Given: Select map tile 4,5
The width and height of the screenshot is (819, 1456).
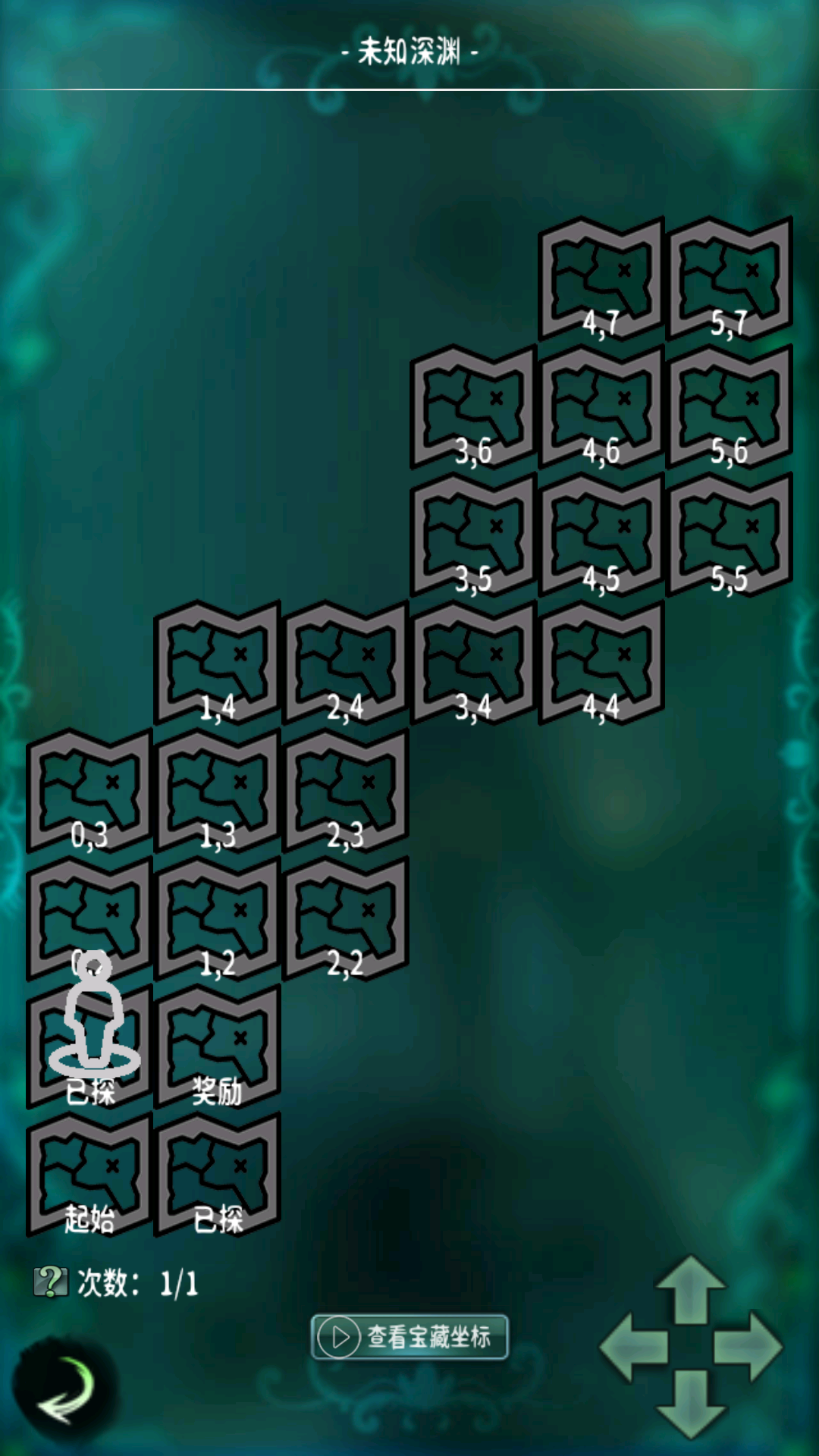Looking at the screenshot, I should coord(602,534).
